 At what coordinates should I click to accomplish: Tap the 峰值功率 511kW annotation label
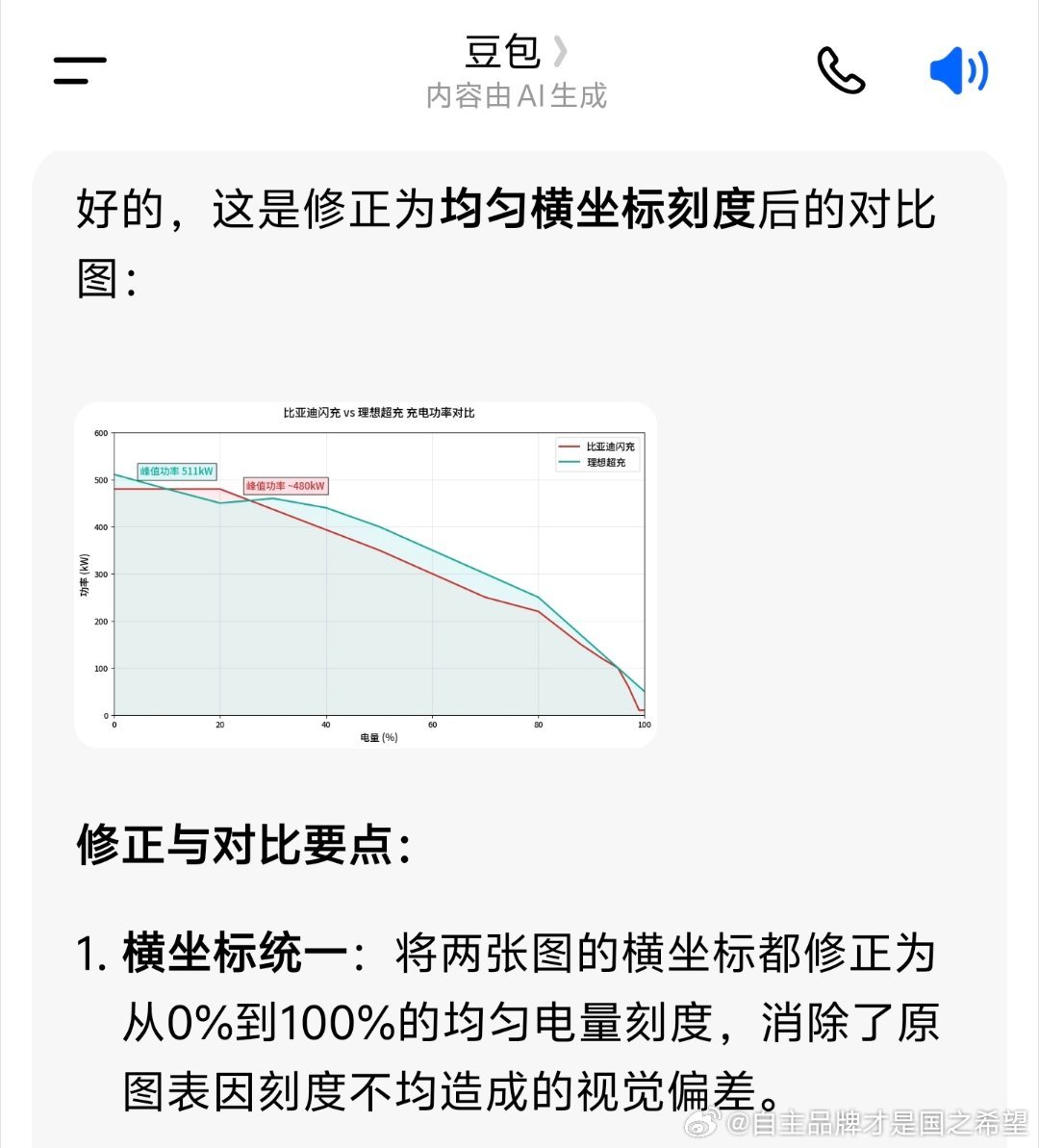click(179, 472)
